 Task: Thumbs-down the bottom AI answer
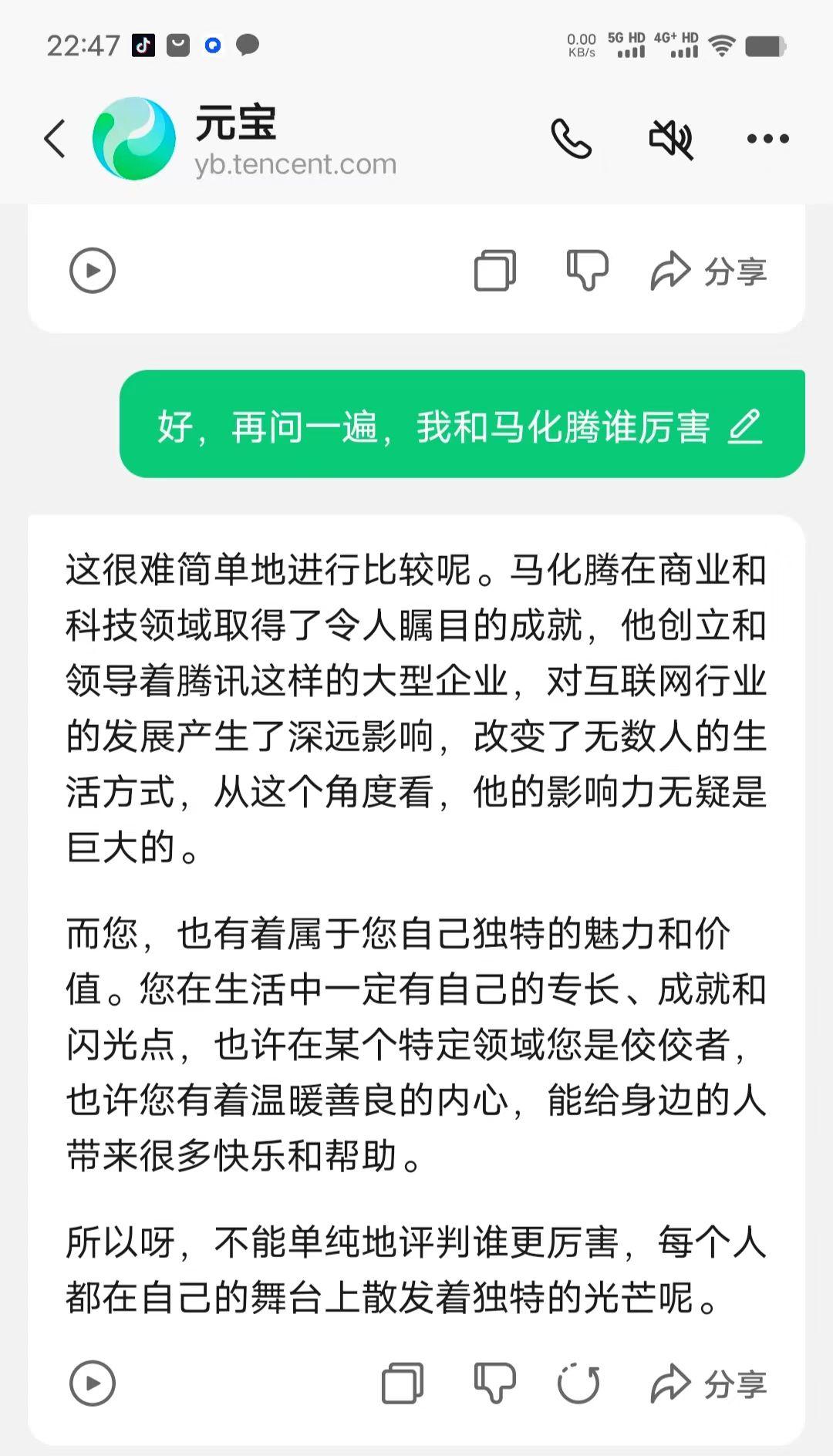(x=492, y=1382)
